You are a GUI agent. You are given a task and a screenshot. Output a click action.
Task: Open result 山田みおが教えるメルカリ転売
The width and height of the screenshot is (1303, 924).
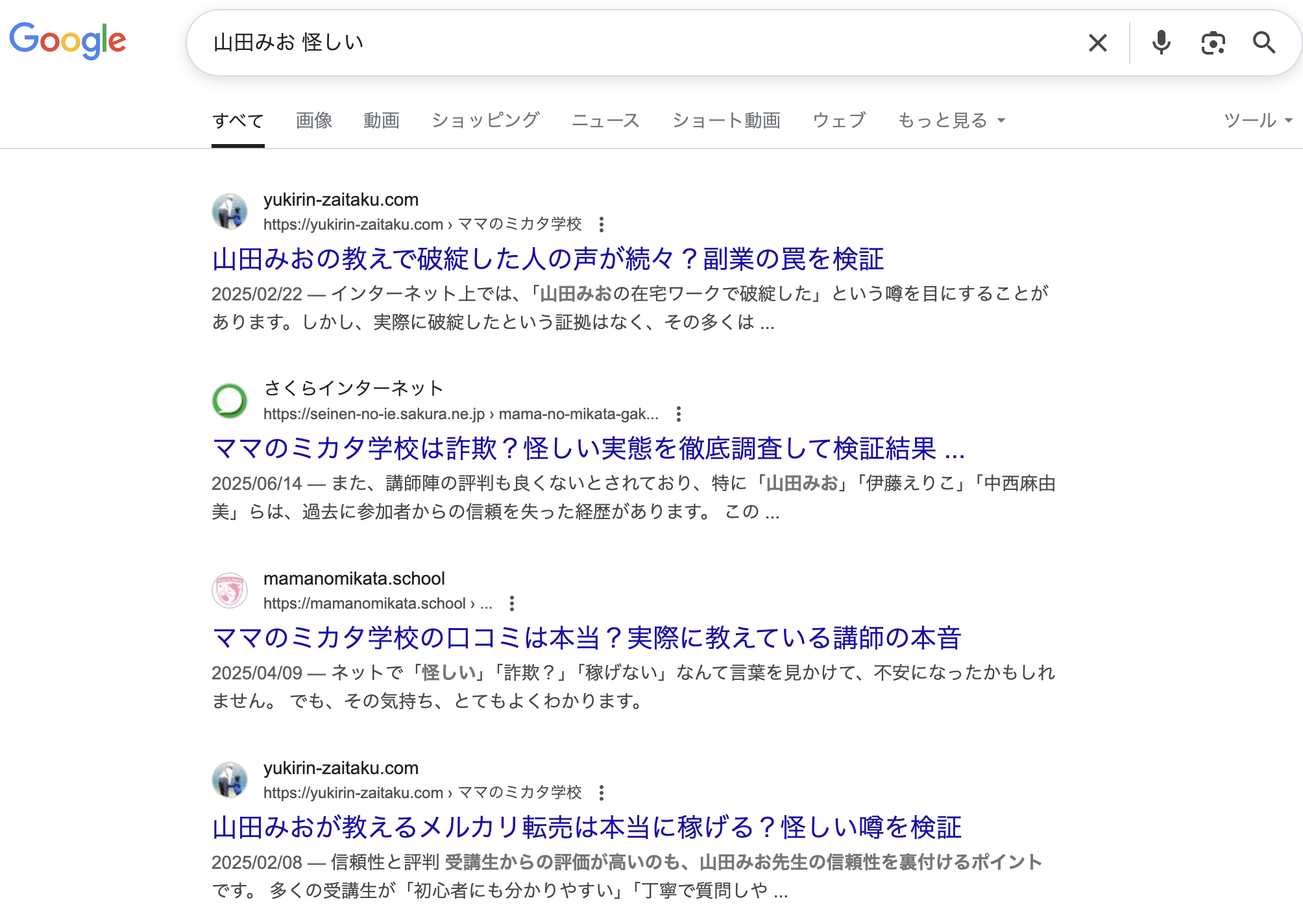pos(587,827)
